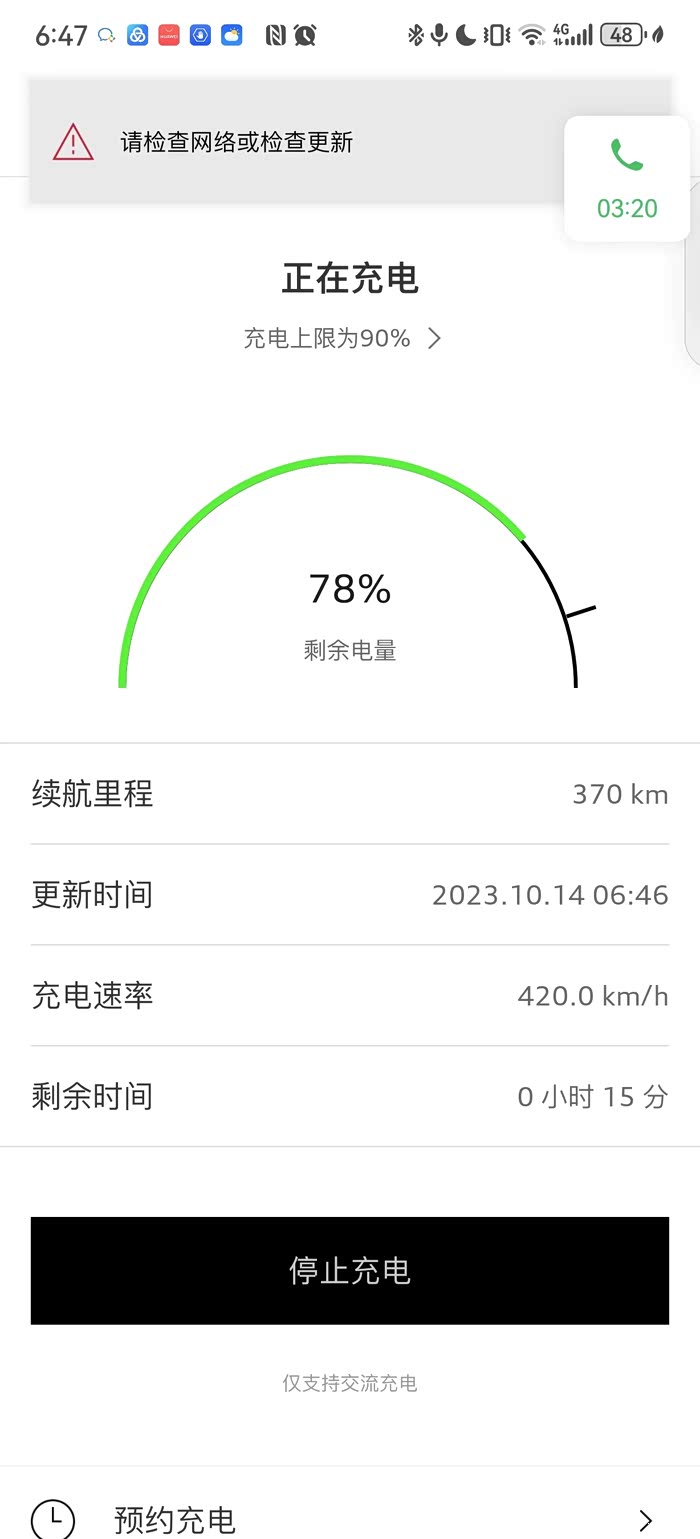Open the 预约充电 scheduled charging row
The height and width of the screenshot is (1539, 700).
349,1518
